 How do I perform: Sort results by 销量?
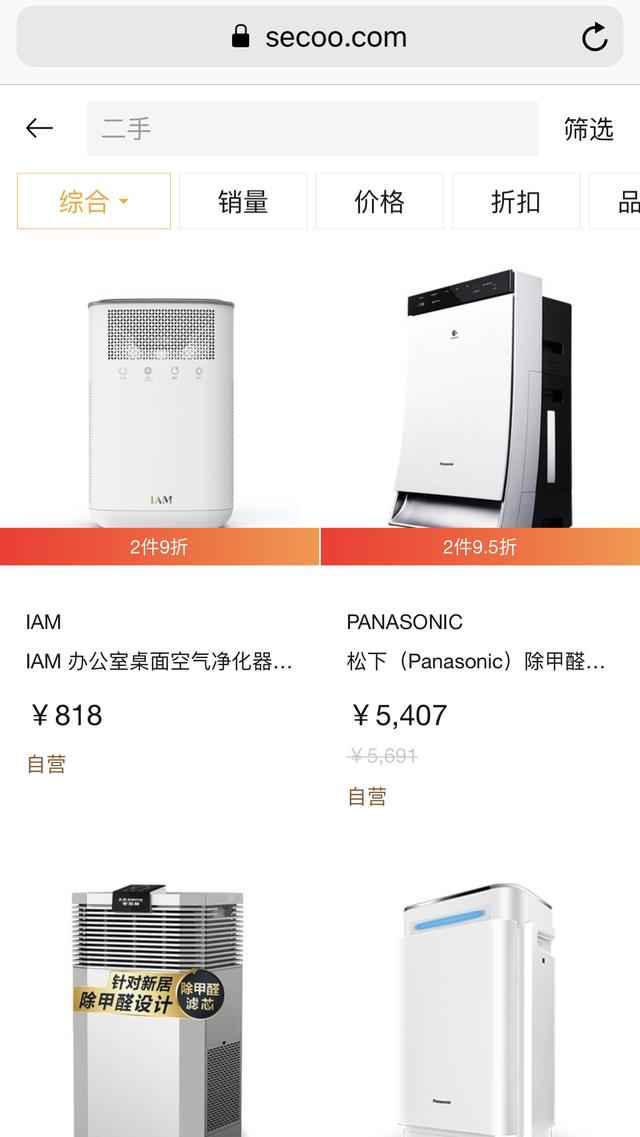tap(243, 201)
